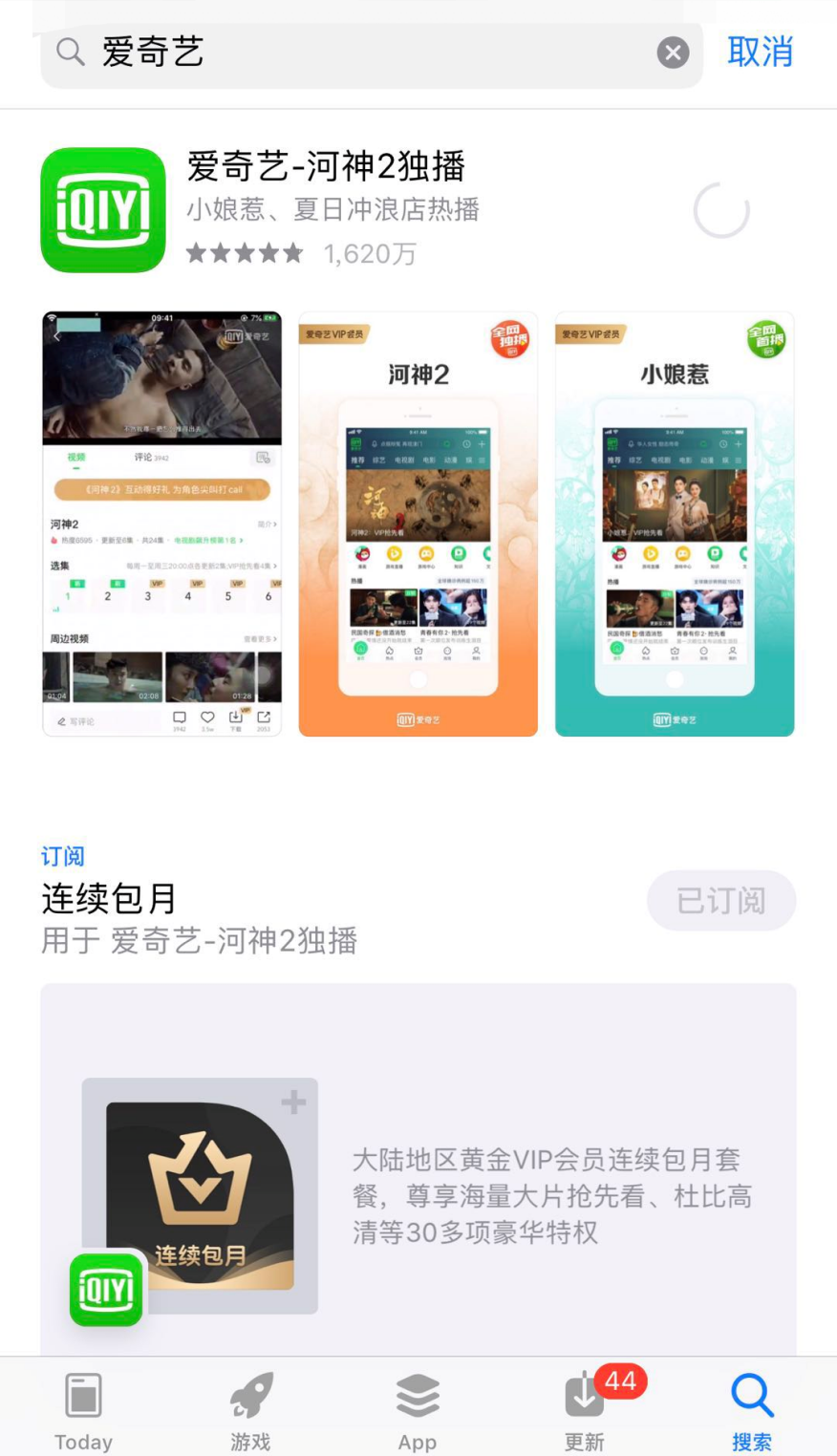Screen dimensions: 837x1456
Task: Clear the search text
Action: click(x=673, y=53)
